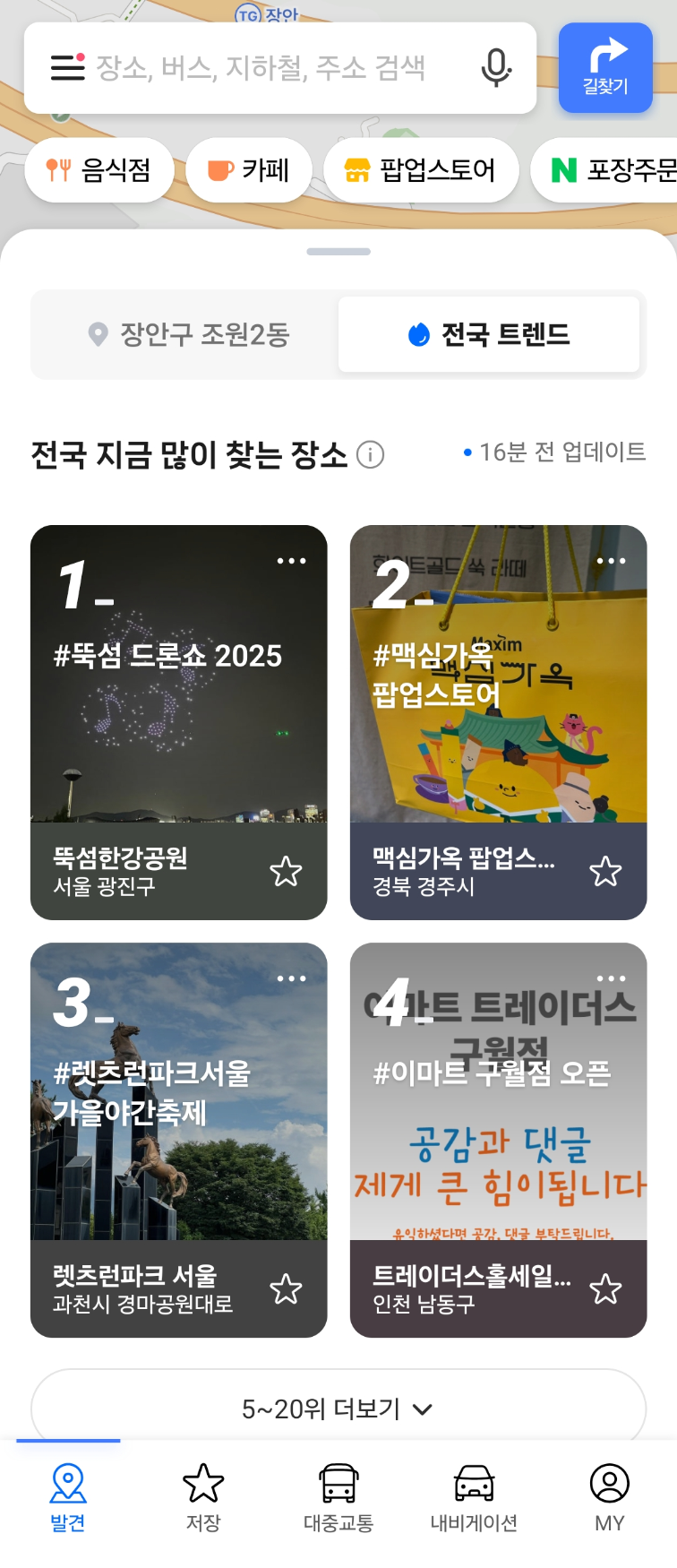The height and width of the screenshot is (1568, 677).
Task: Save 뚝섬한강공원 with the star
Action: point(286,871)
